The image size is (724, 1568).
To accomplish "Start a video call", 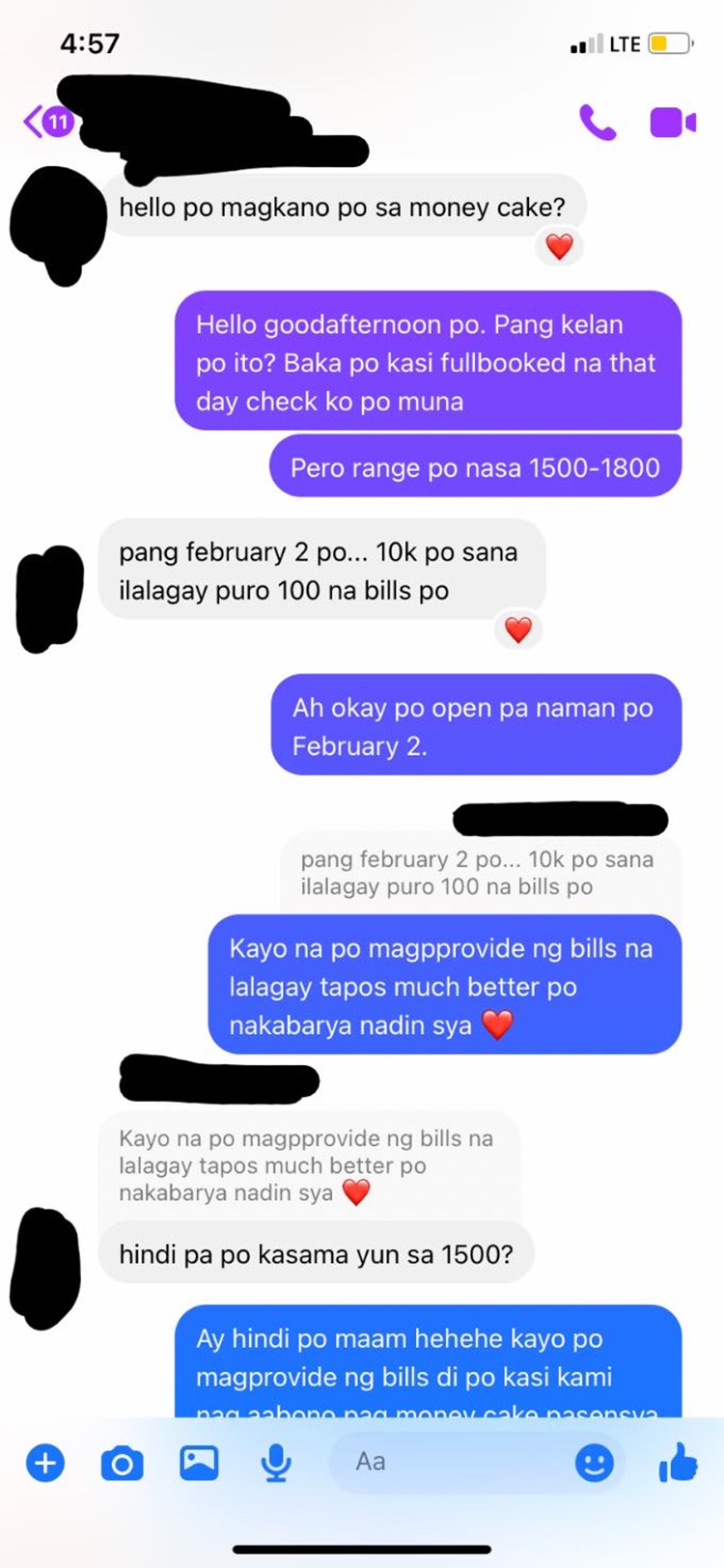I will pyautogui.click(x=673, y=123).
